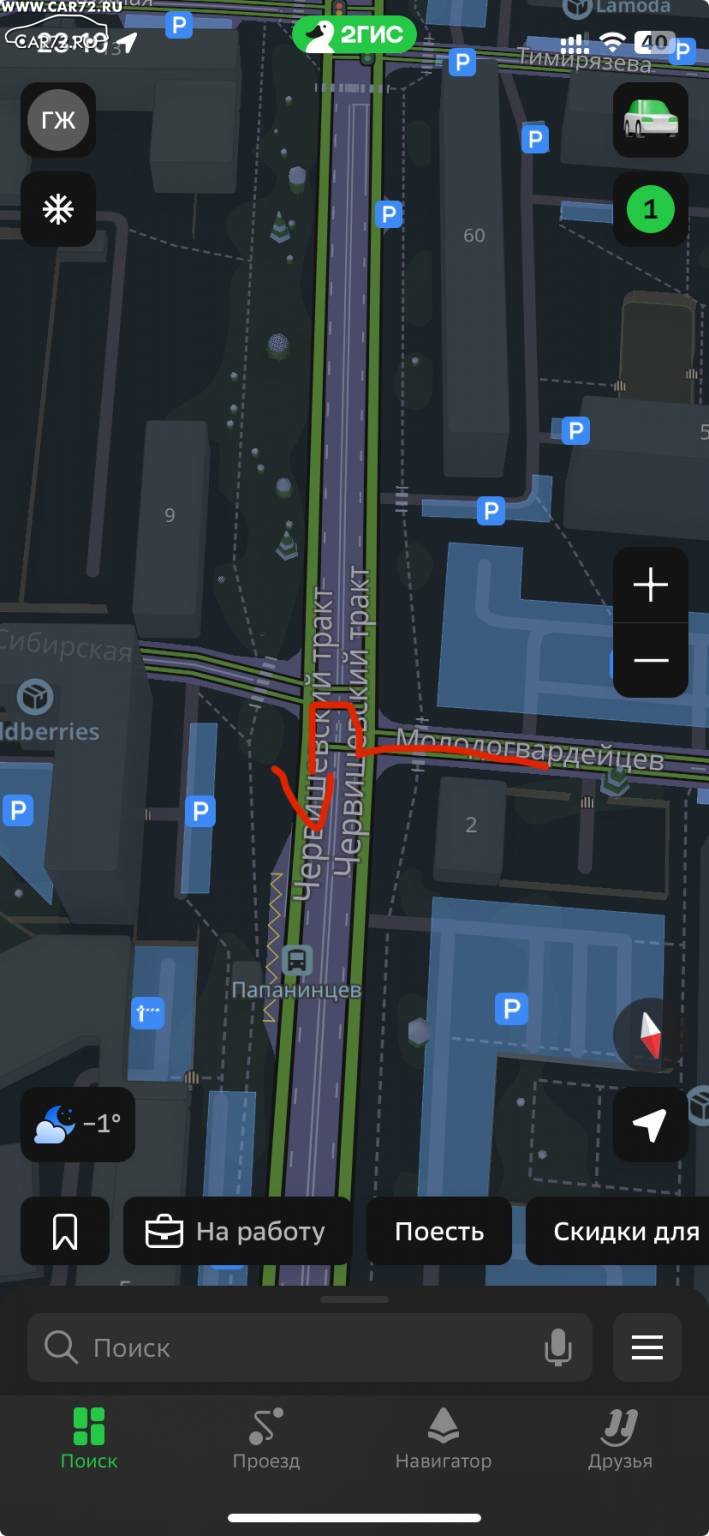The width and height of the screenshot is (709, 1536).
Task: Open the car traffic mode button
Action: [650, 121]
